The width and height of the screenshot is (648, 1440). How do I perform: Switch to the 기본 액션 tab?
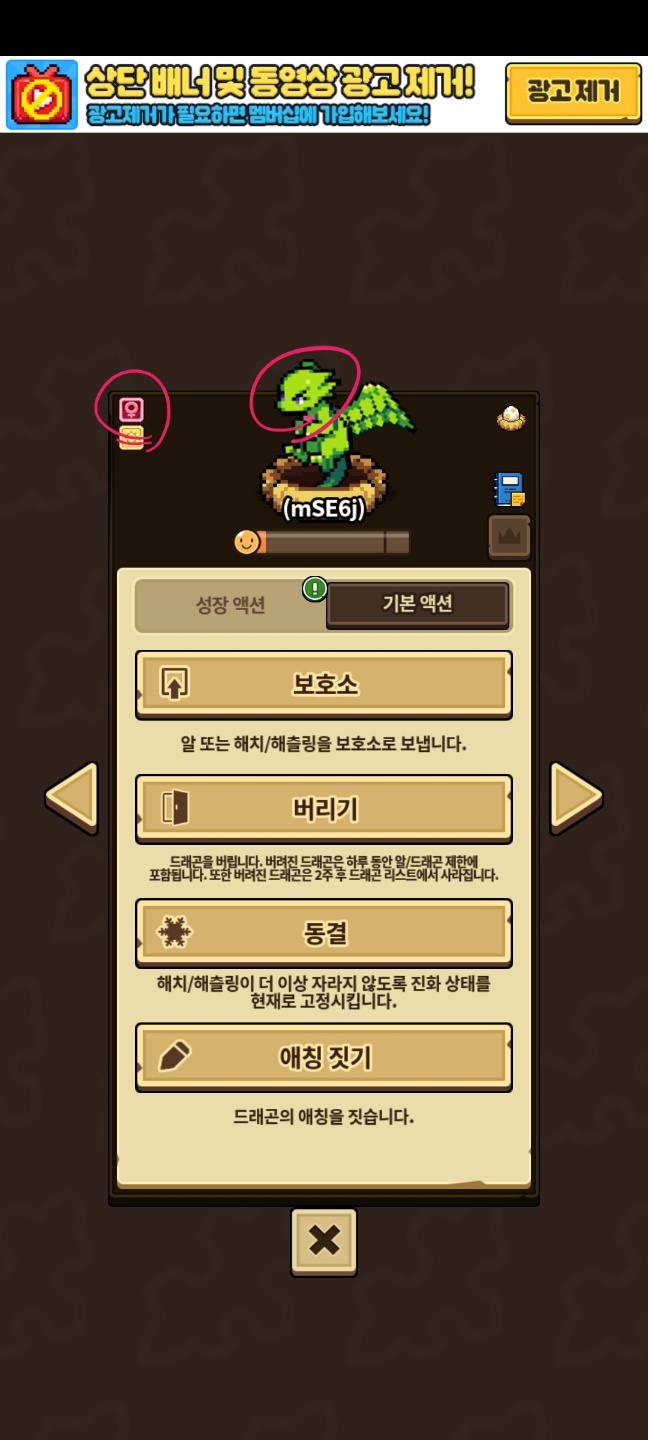click(418, 605)
